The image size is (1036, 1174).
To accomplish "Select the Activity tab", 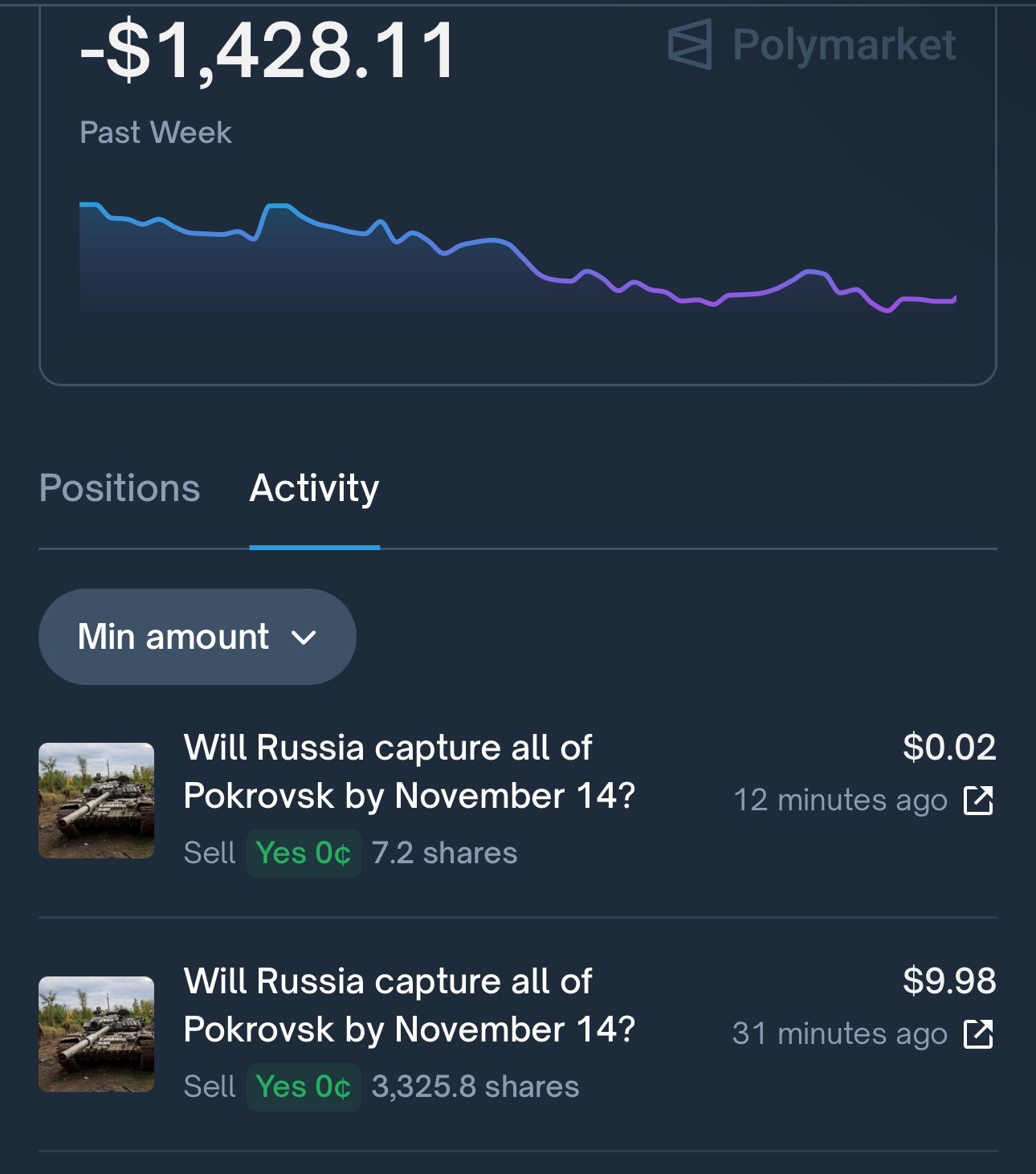I will pos(315,488).
